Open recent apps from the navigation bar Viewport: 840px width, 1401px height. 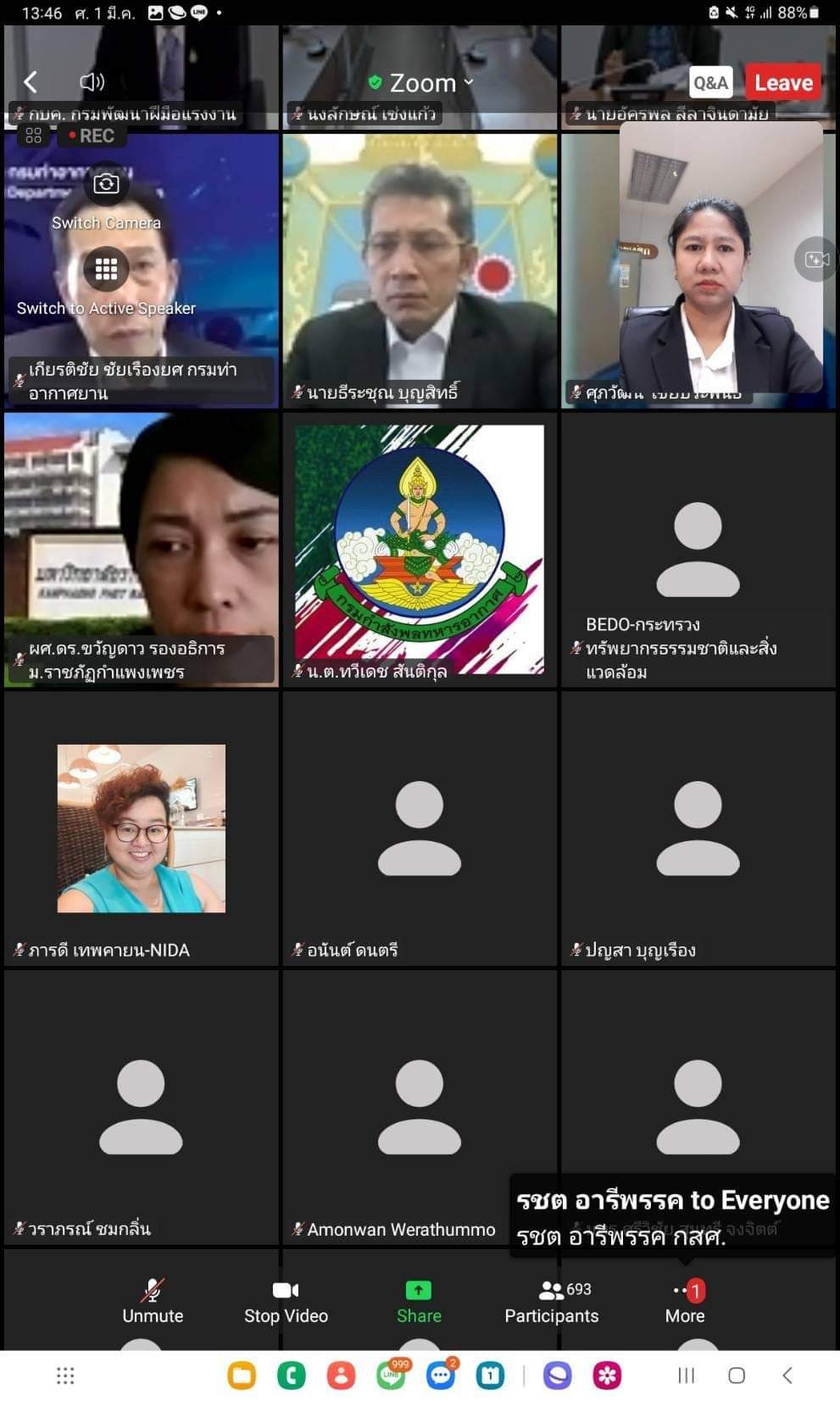[687, 1376]
